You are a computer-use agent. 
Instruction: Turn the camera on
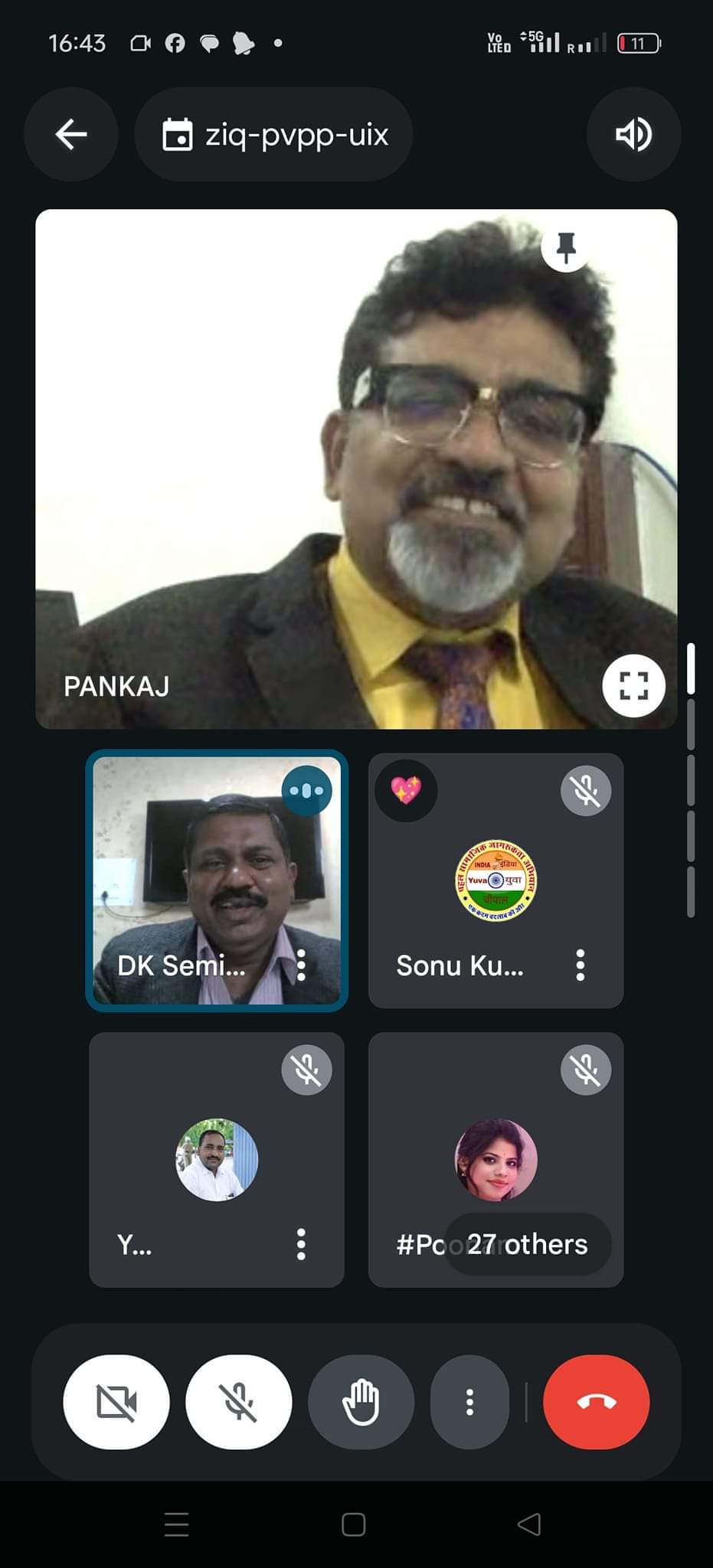(116, 1402)
